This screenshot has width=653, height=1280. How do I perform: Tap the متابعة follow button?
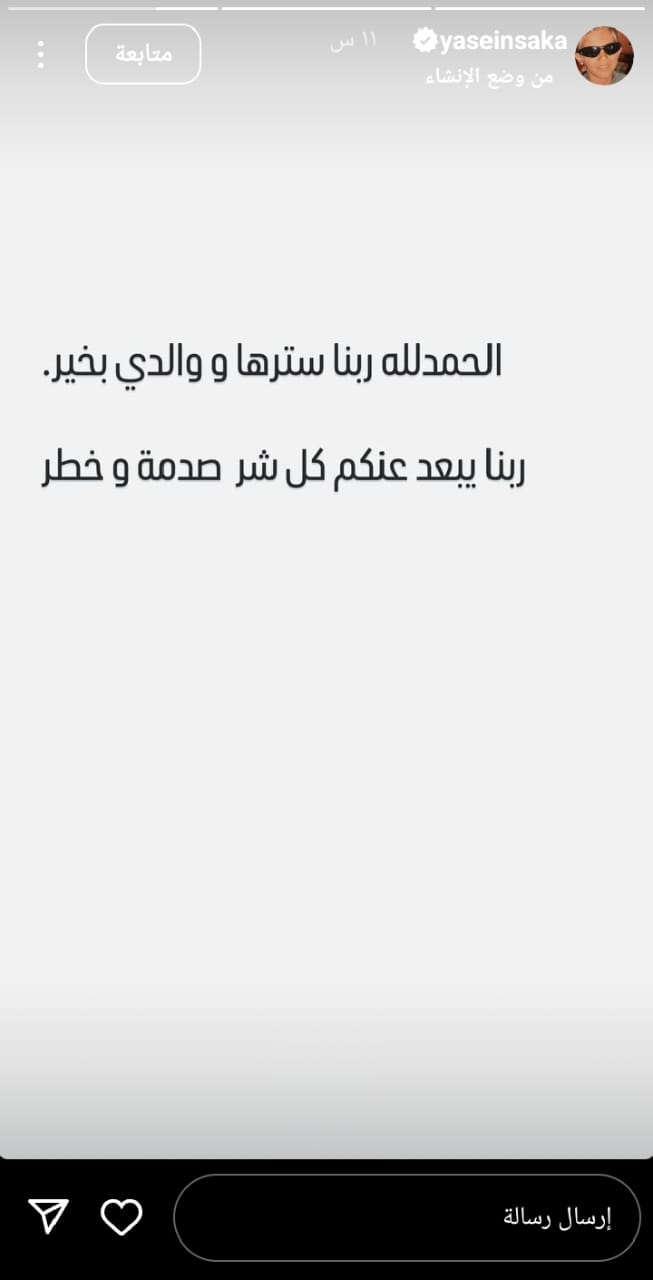tap(143, 54)
